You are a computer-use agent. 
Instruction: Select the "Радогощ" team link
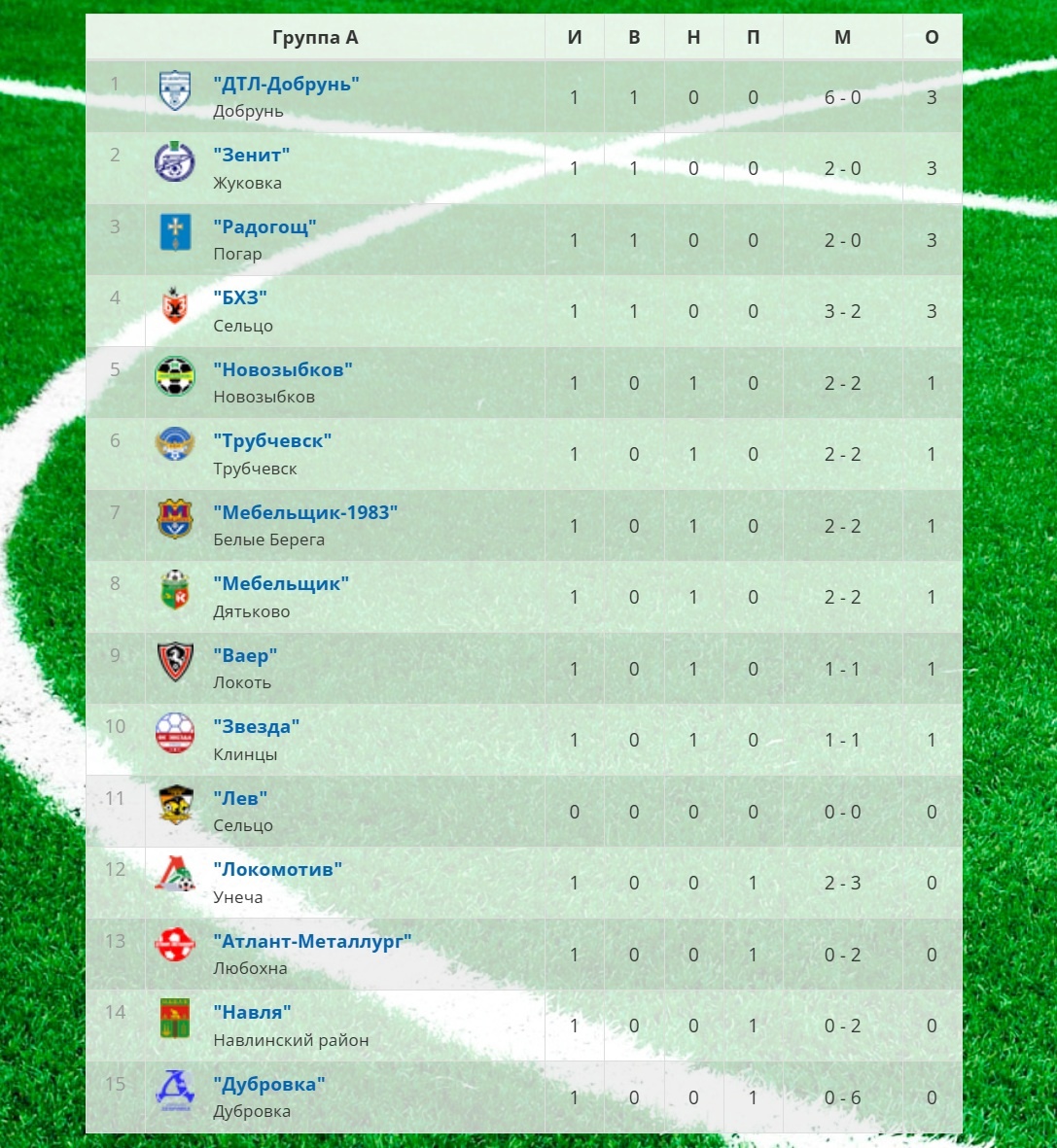(x=264, y=226)
